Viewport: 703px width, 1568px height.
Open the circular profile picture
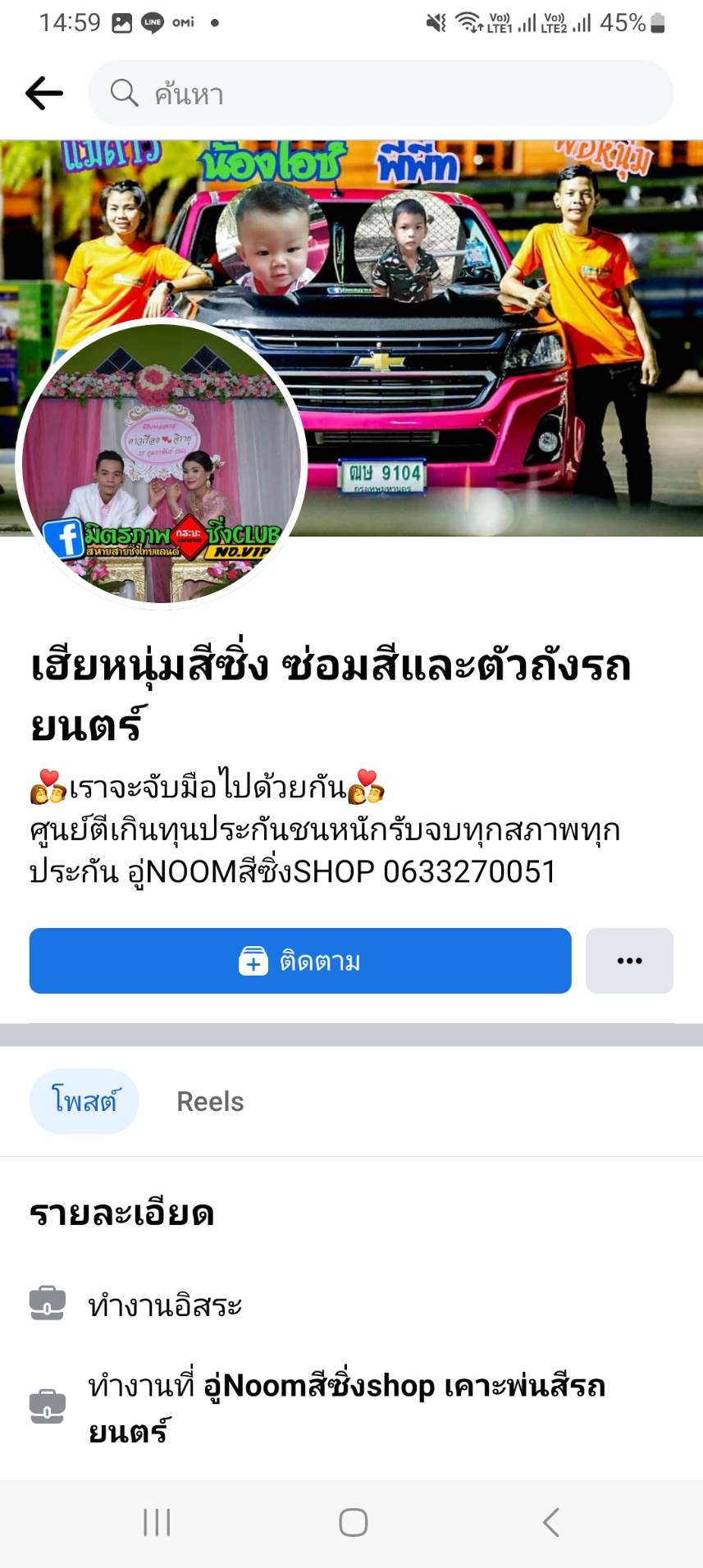161,462
